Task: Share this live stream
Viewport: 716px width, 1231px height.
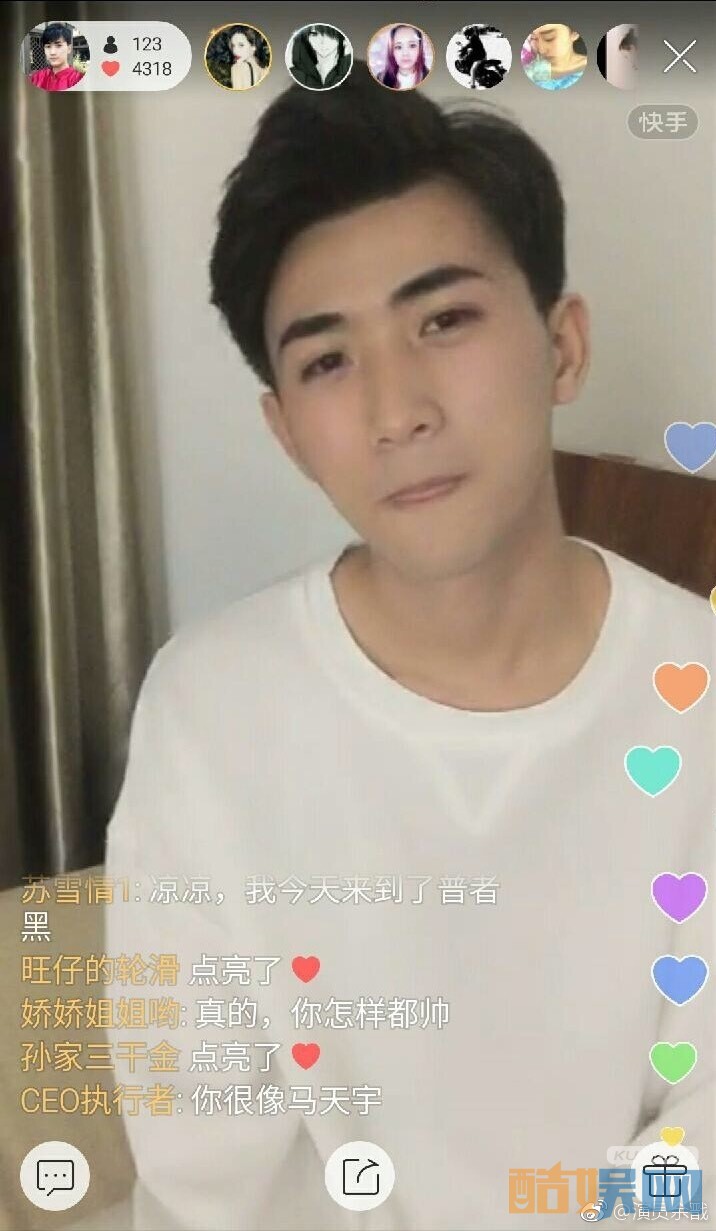Action: click(360, 1176)
